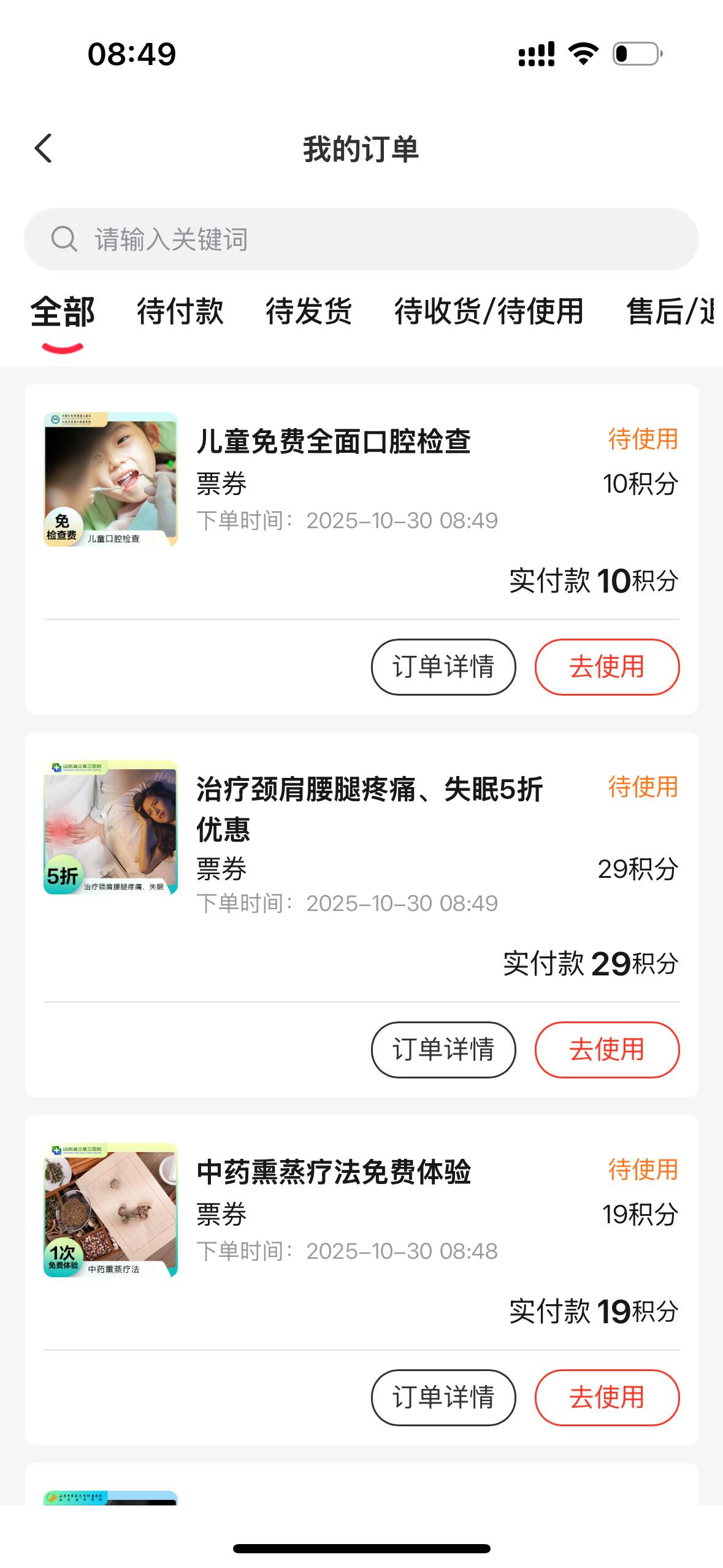This screenshot has height=1568, width=723.
Task: Open the 待收货/待使用 tab
Action: click(489, 312)
